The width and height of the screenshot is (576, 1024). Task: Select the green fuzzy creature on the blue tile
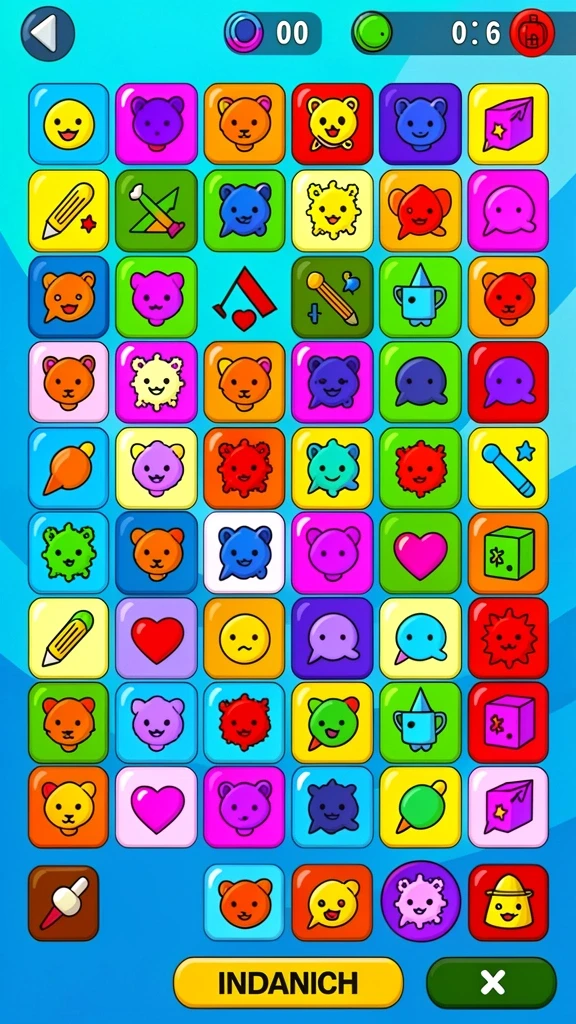pyautogui.click(x=69, y=552)
